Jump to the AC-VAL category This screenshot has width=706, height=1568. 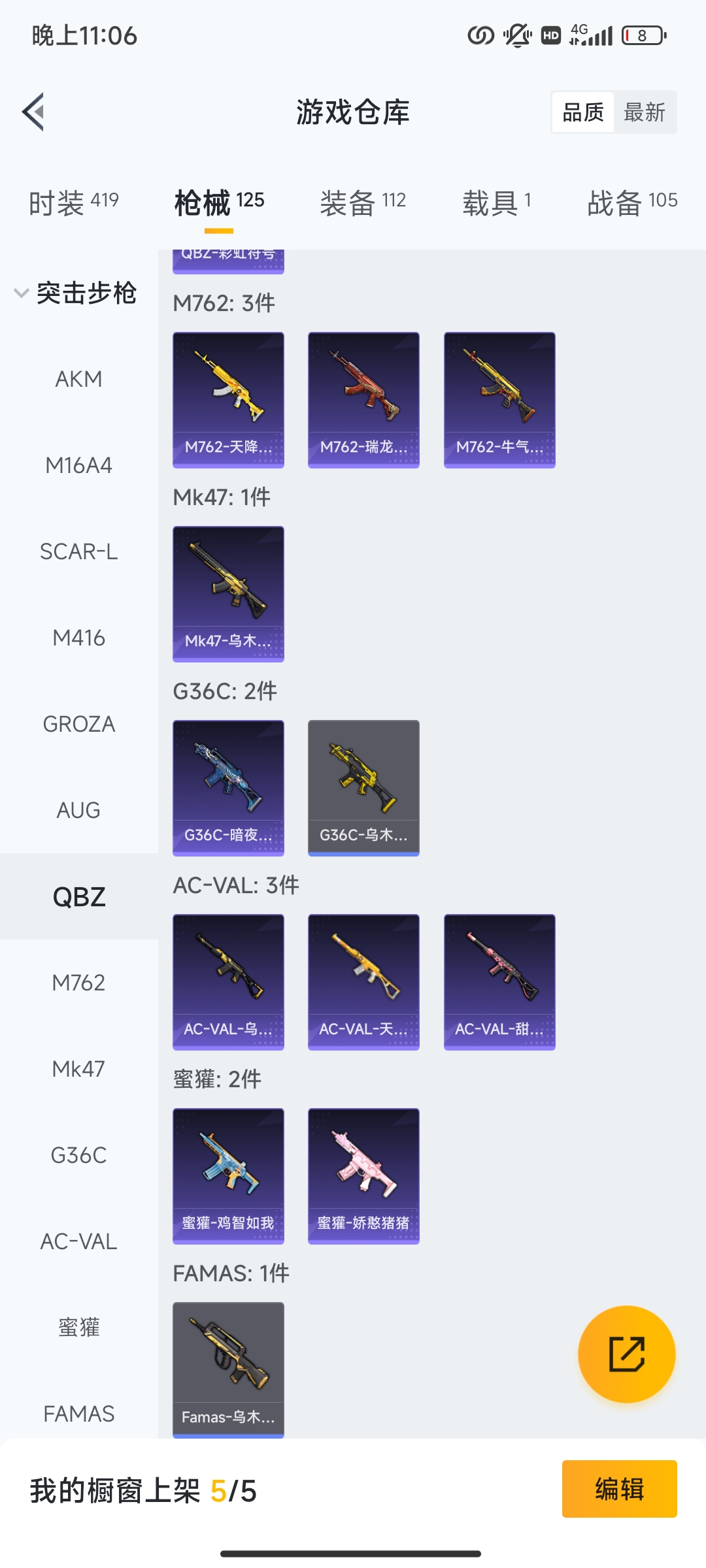click(x=78, y=1241)
